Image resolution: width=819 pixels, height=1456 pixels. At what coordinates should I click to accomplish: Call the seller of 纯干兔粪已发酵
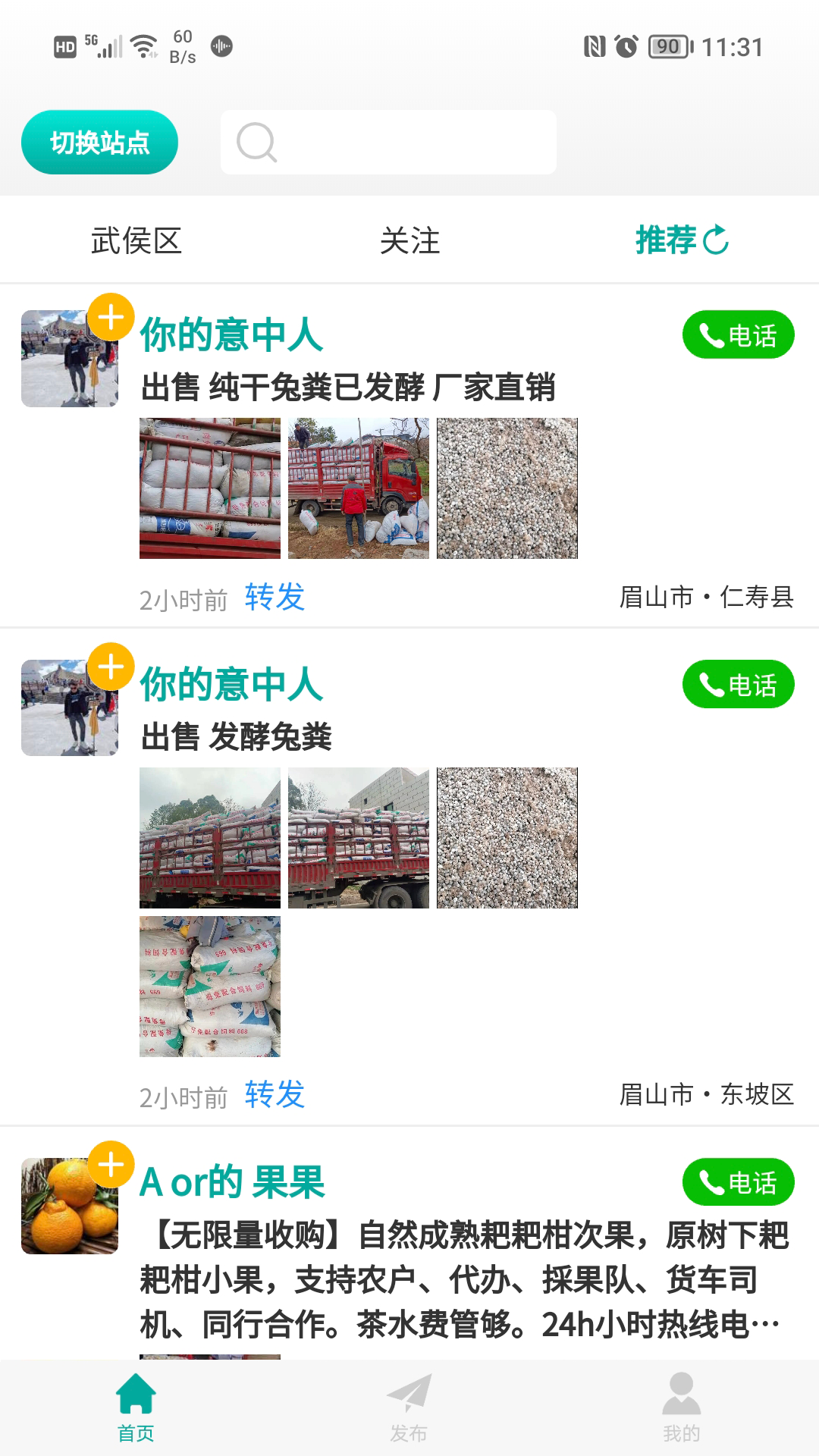pyautogui.click(x=738, y=335)
